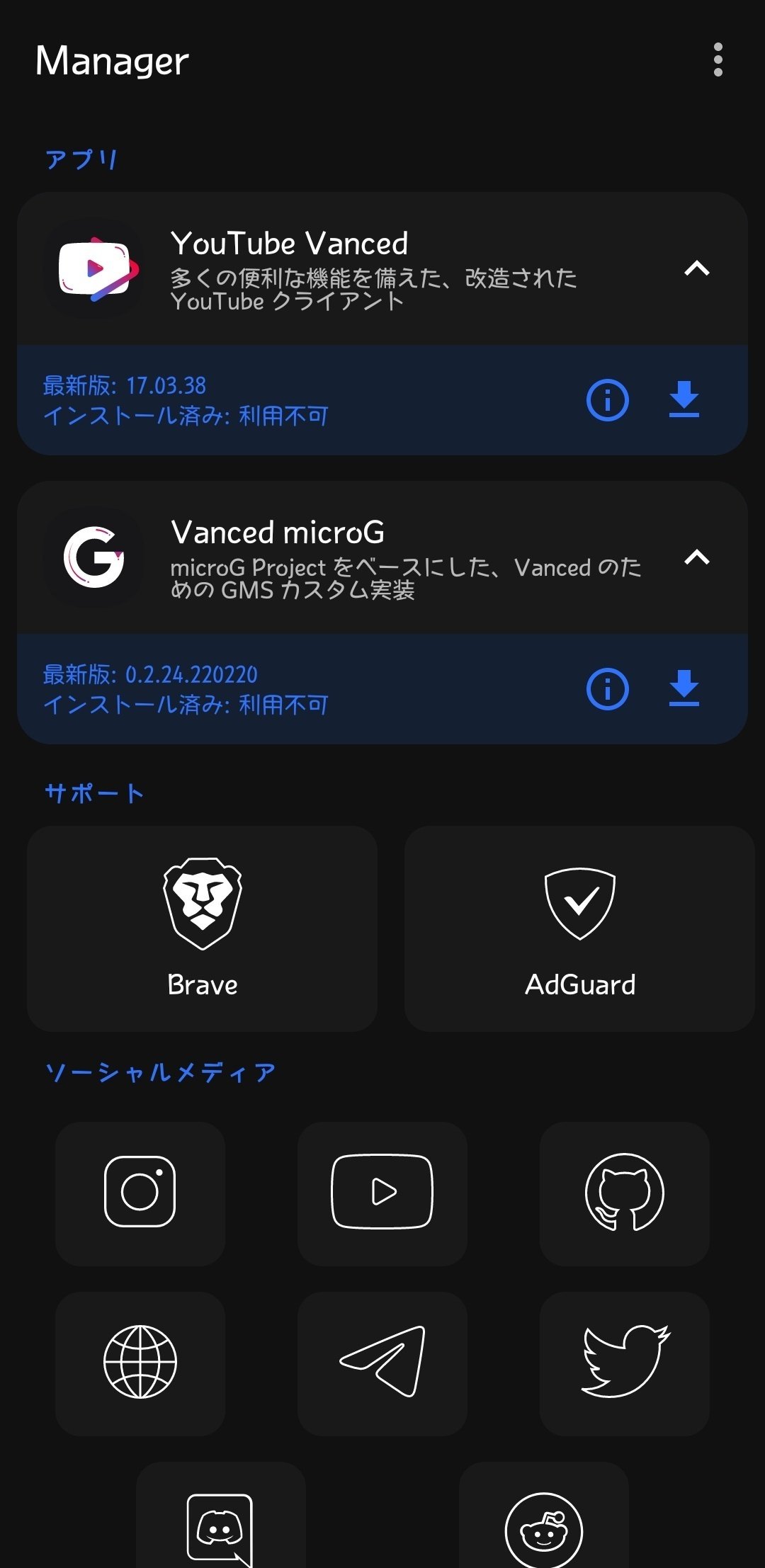Open the AdGuard support card
Screen dimensions: 765x1568
579,928
